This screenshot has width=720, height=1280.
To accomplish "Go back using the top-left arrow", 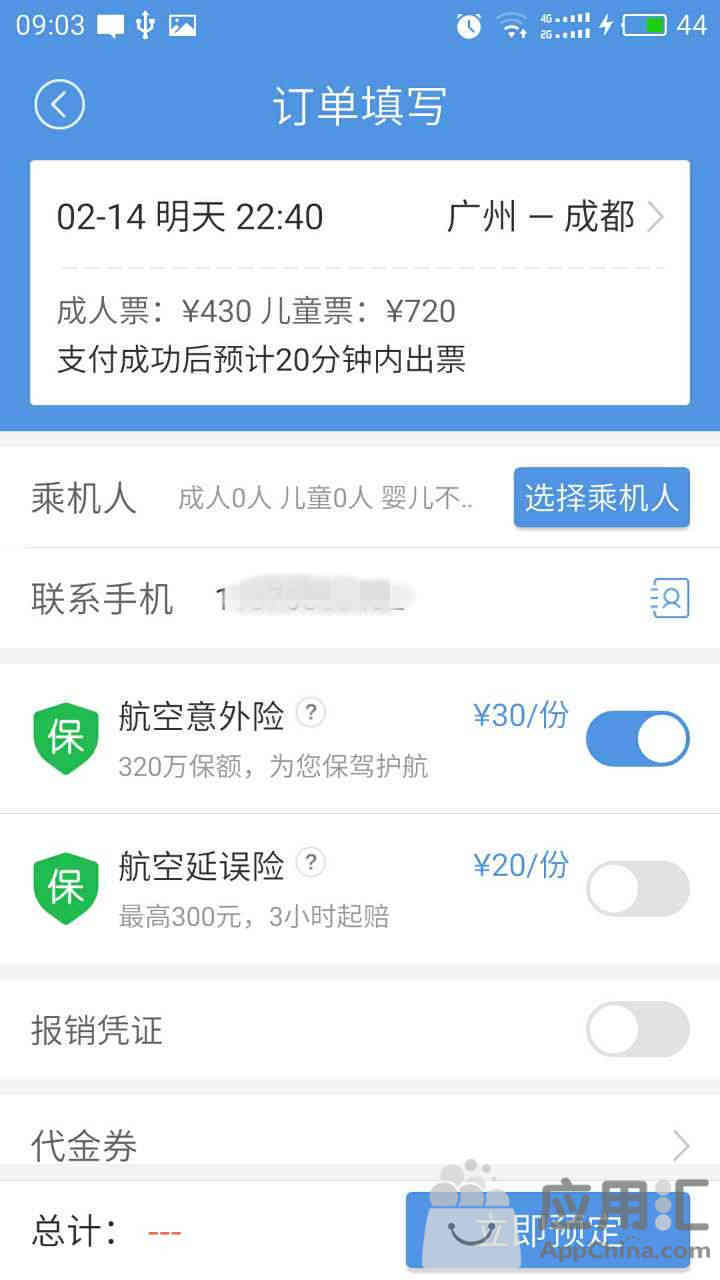I will tap(59, 105).
